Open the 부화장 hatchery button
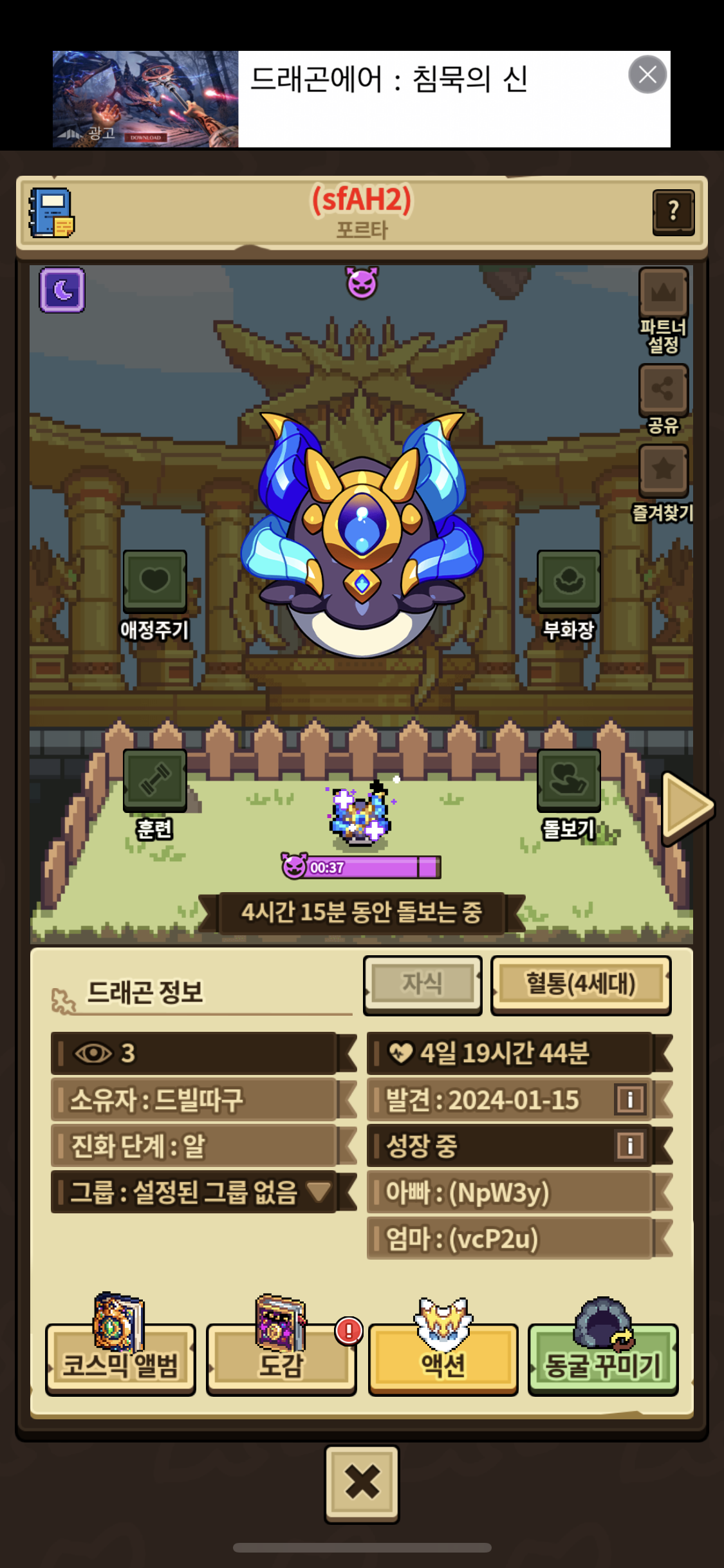 click(569, 581)
